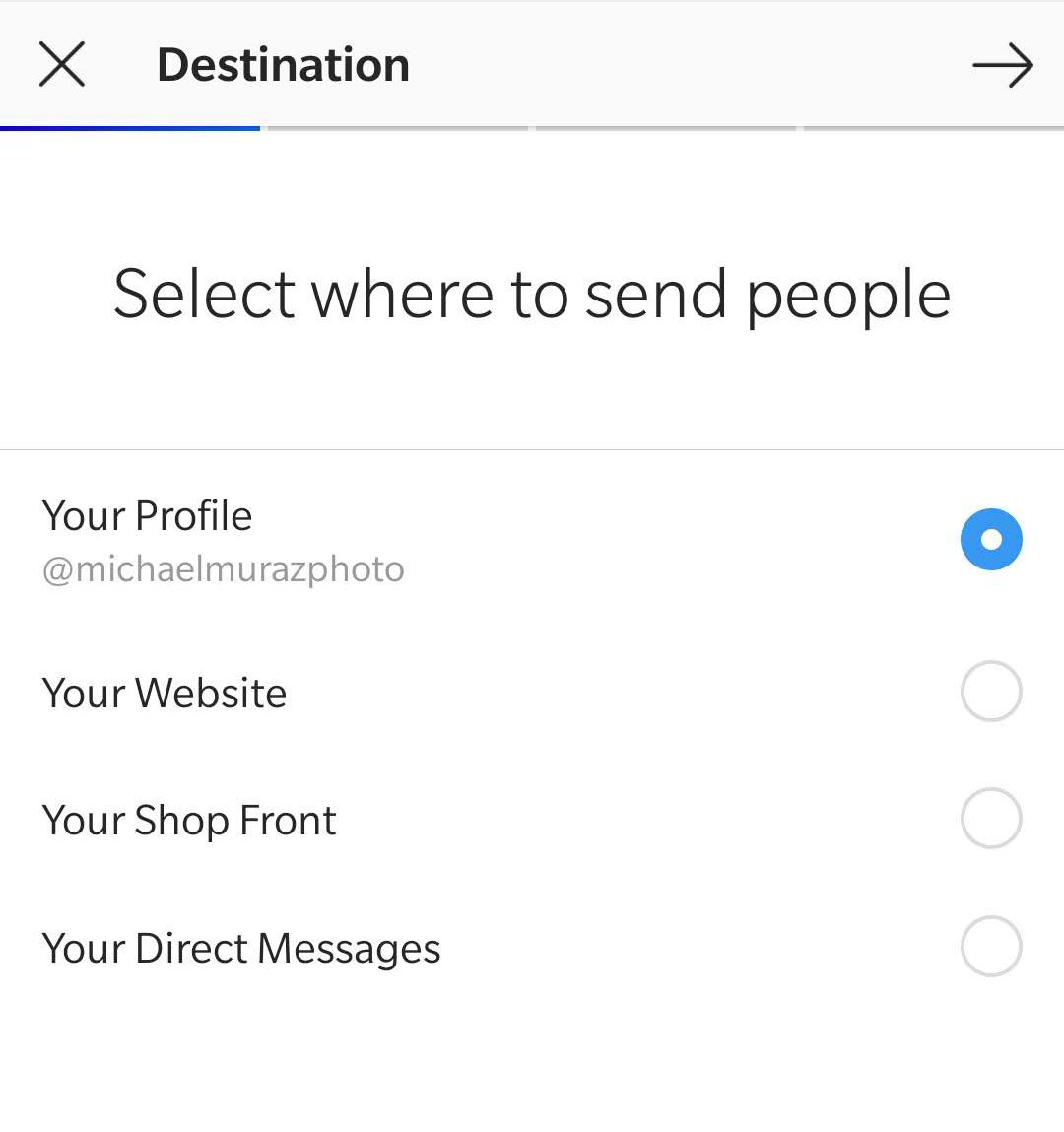Close the Destination screen
This screenshot has width=1064, height=1132.
[x=62, y=65]
